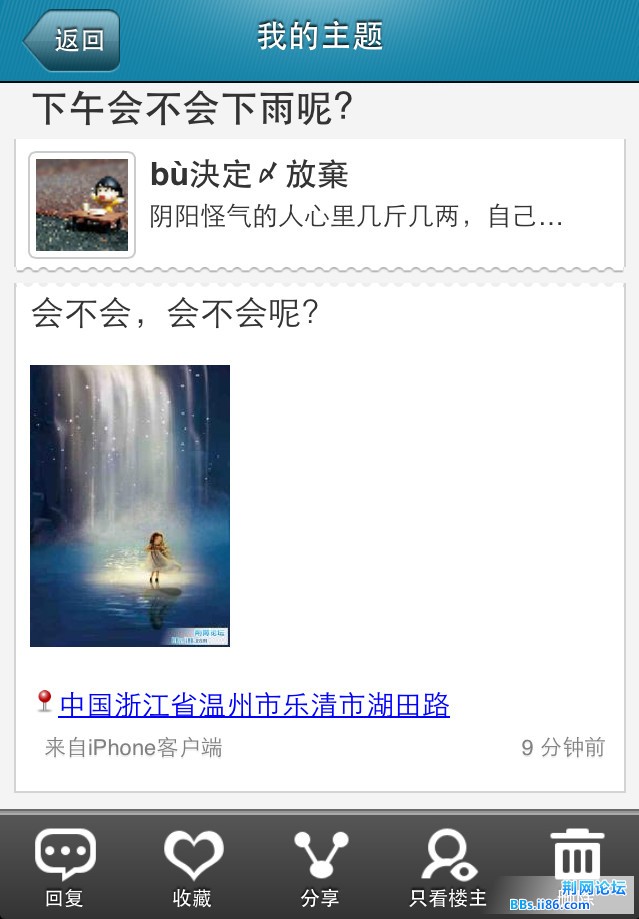Show only the original poster with 只看楼主
639x919 pixels.
[448, 866]
